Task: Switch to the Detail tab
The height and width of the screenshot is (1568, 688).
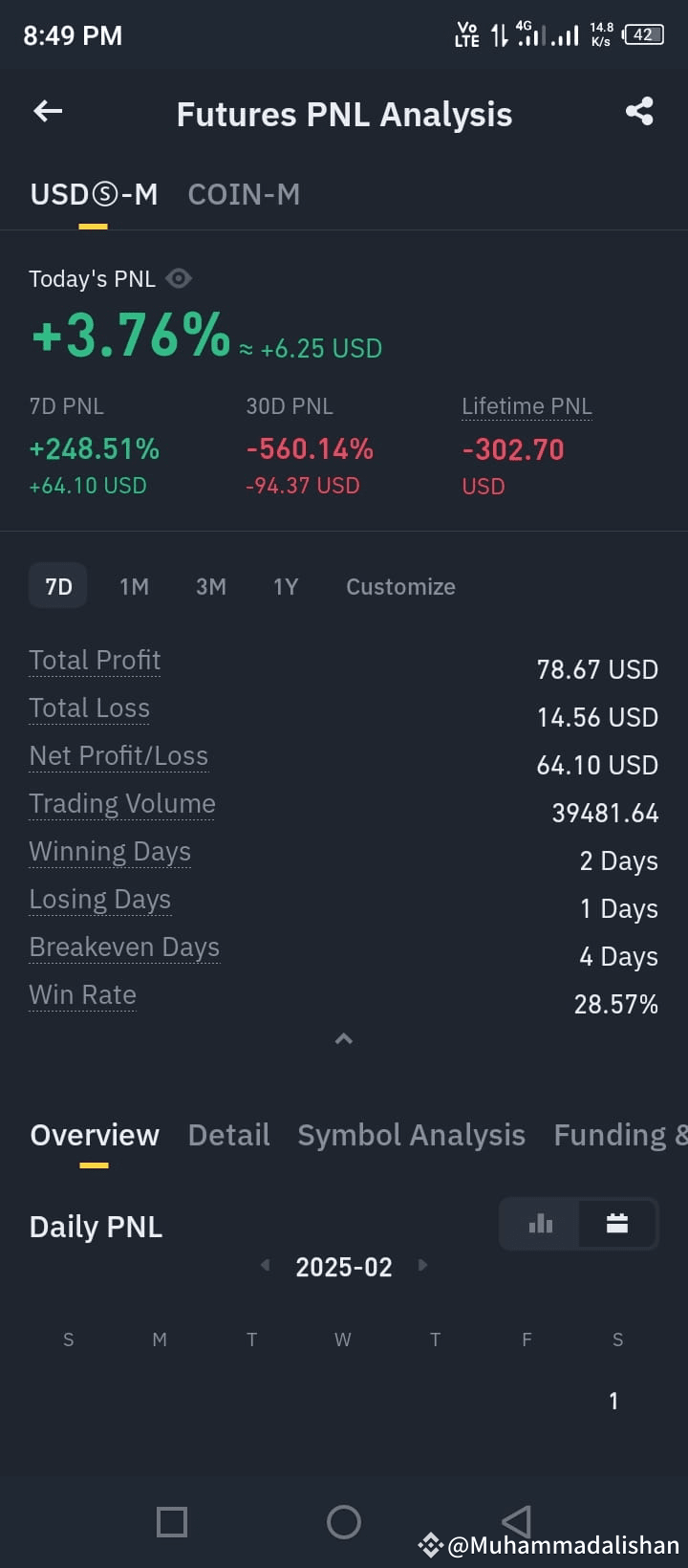Action: click(x=228, y=1135)
